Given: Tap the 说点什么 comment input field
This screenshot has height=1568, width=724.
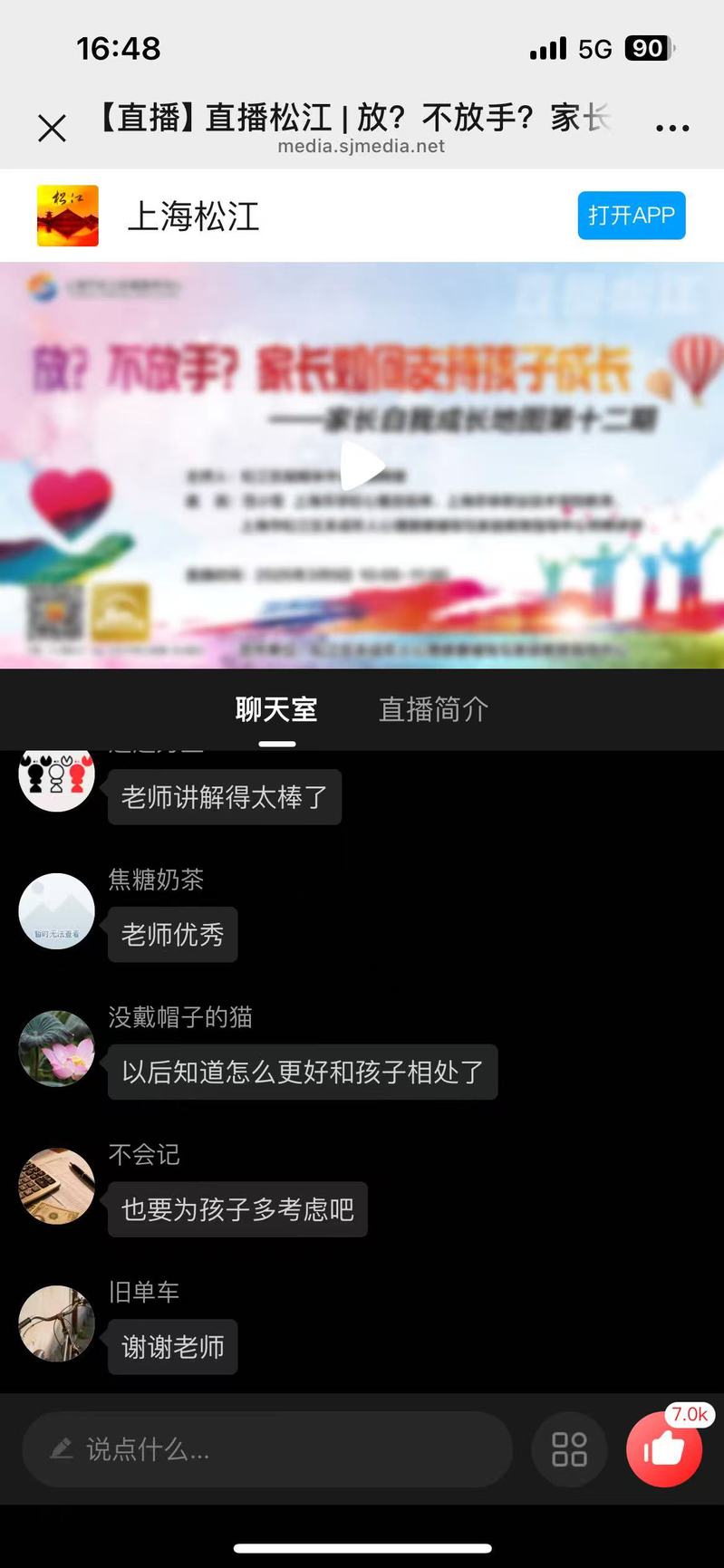Looking at the screenshot, I should coord(267,1449).
